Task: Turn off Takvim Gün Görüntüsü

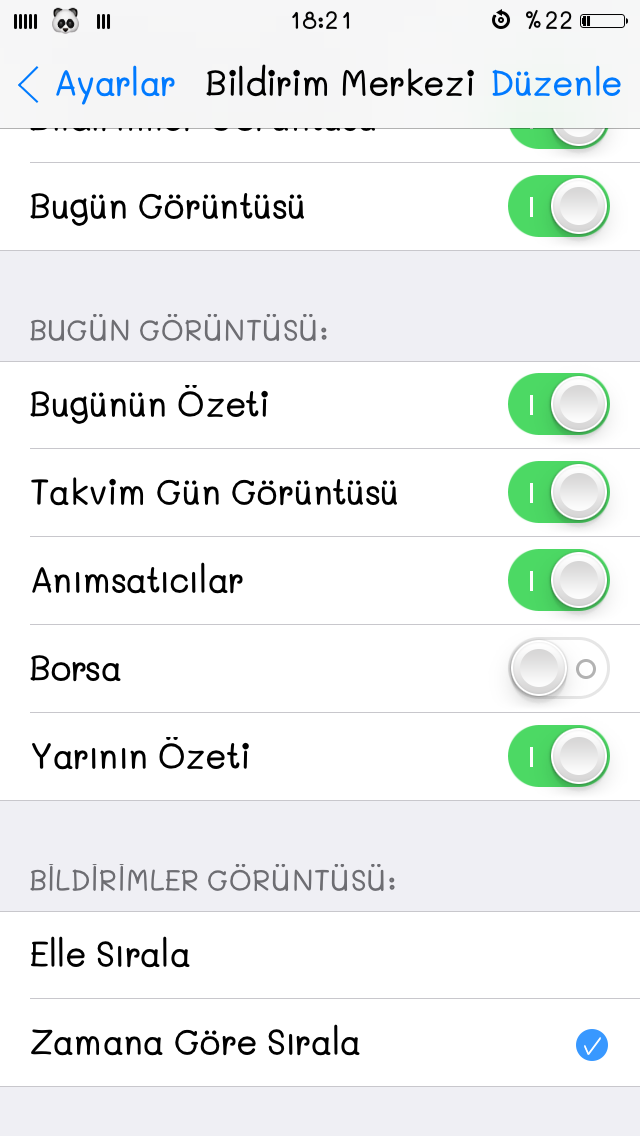Action: 559,493
